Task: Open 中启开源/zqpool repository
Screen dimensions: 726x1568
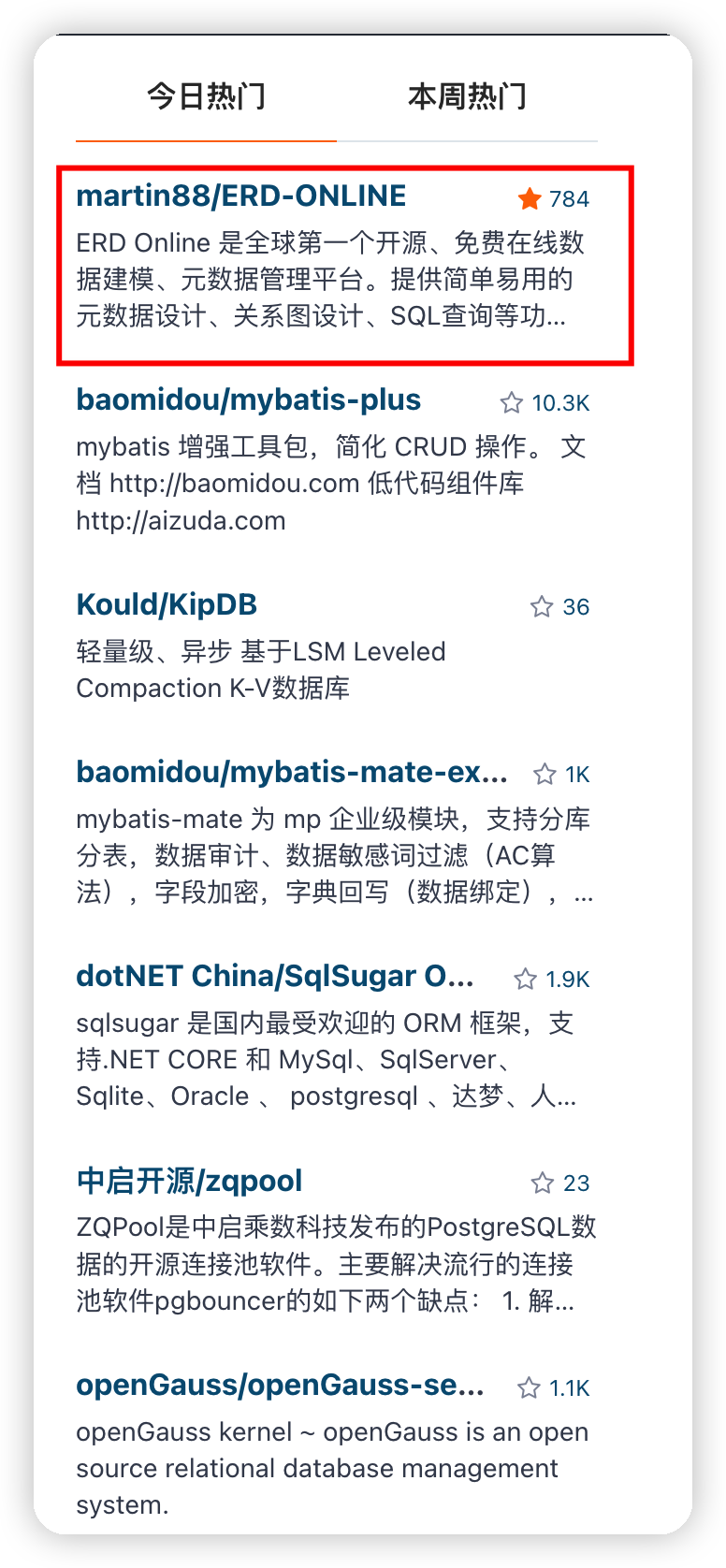Action: (189, 1182)
